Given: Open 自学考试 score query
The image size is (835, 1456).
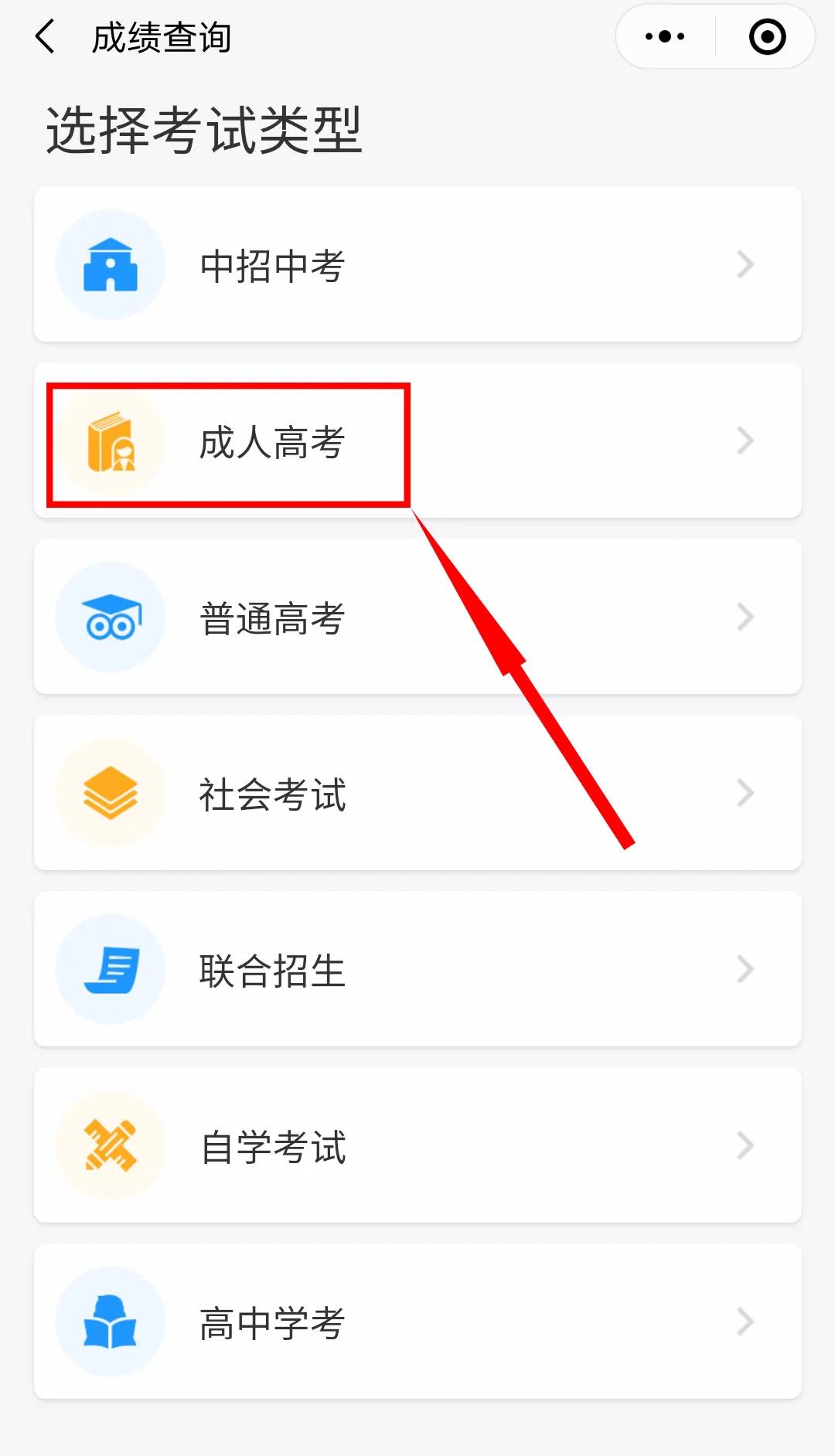Looking at the screenshot, I should click(417, 1146).
